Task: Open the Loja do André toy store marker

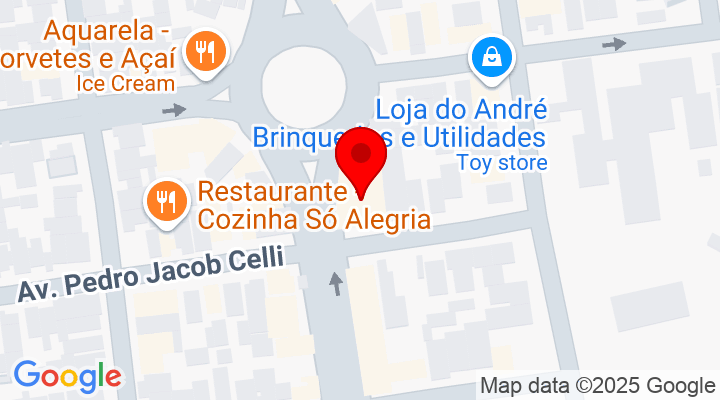Action: (x=491, y=58)
